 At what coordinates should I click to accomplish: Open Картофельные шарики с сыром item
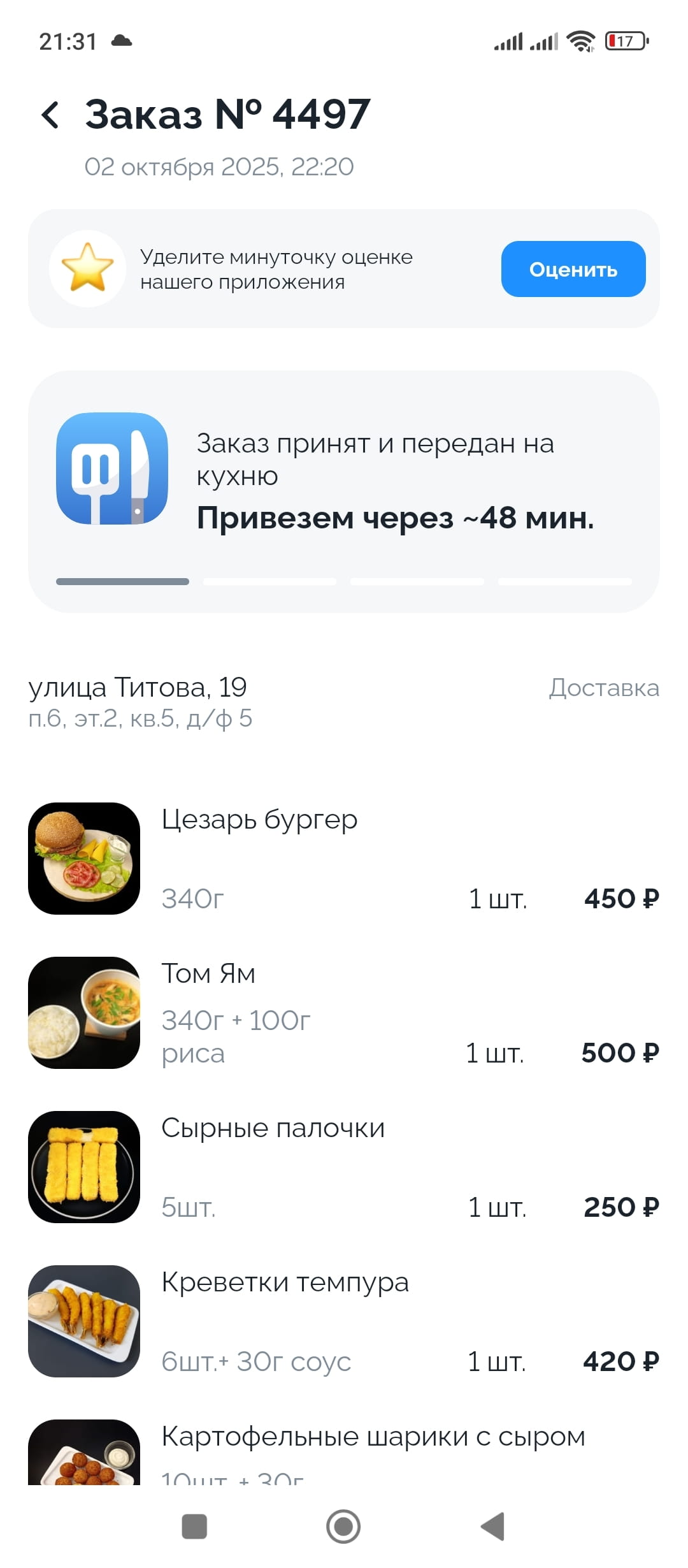point(373,1437)
